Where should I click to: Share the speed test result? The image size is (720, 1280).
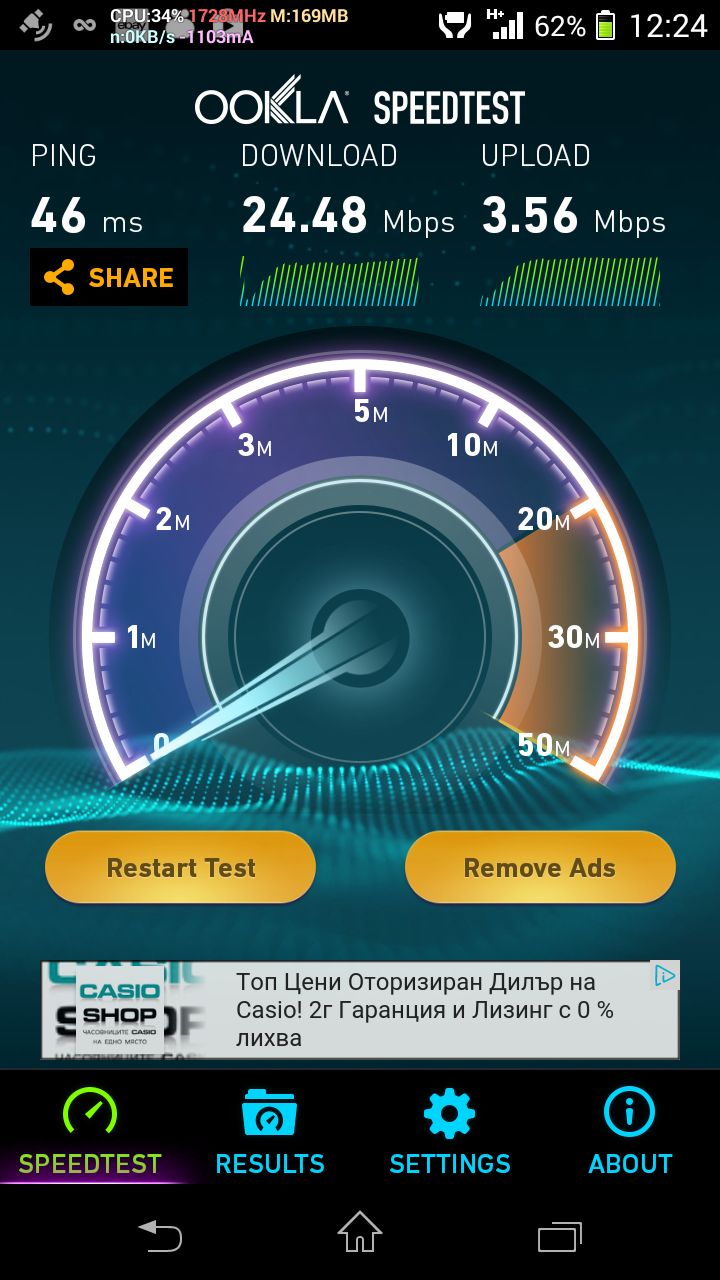point(108,277)
